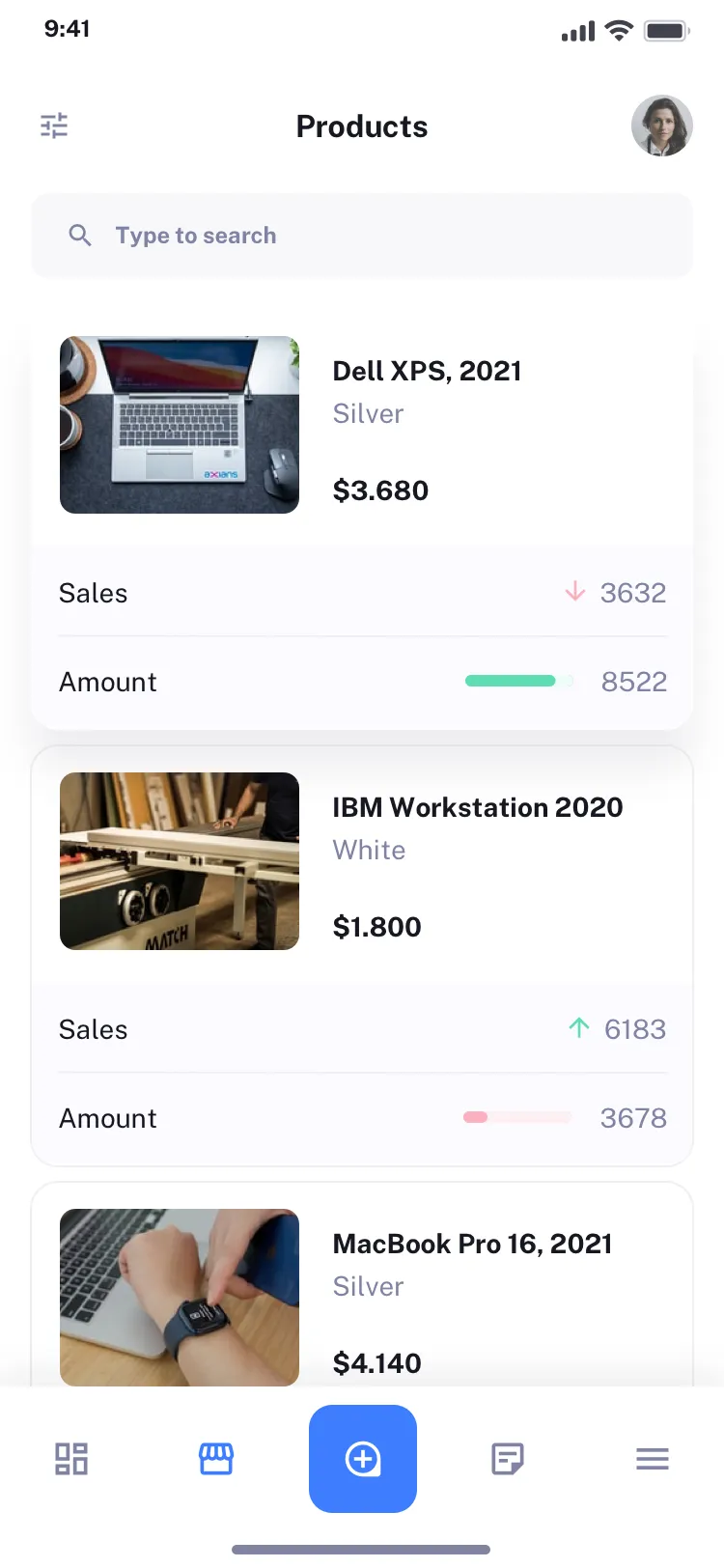View the IBM Workstation product photo

(x=179, y=861)
